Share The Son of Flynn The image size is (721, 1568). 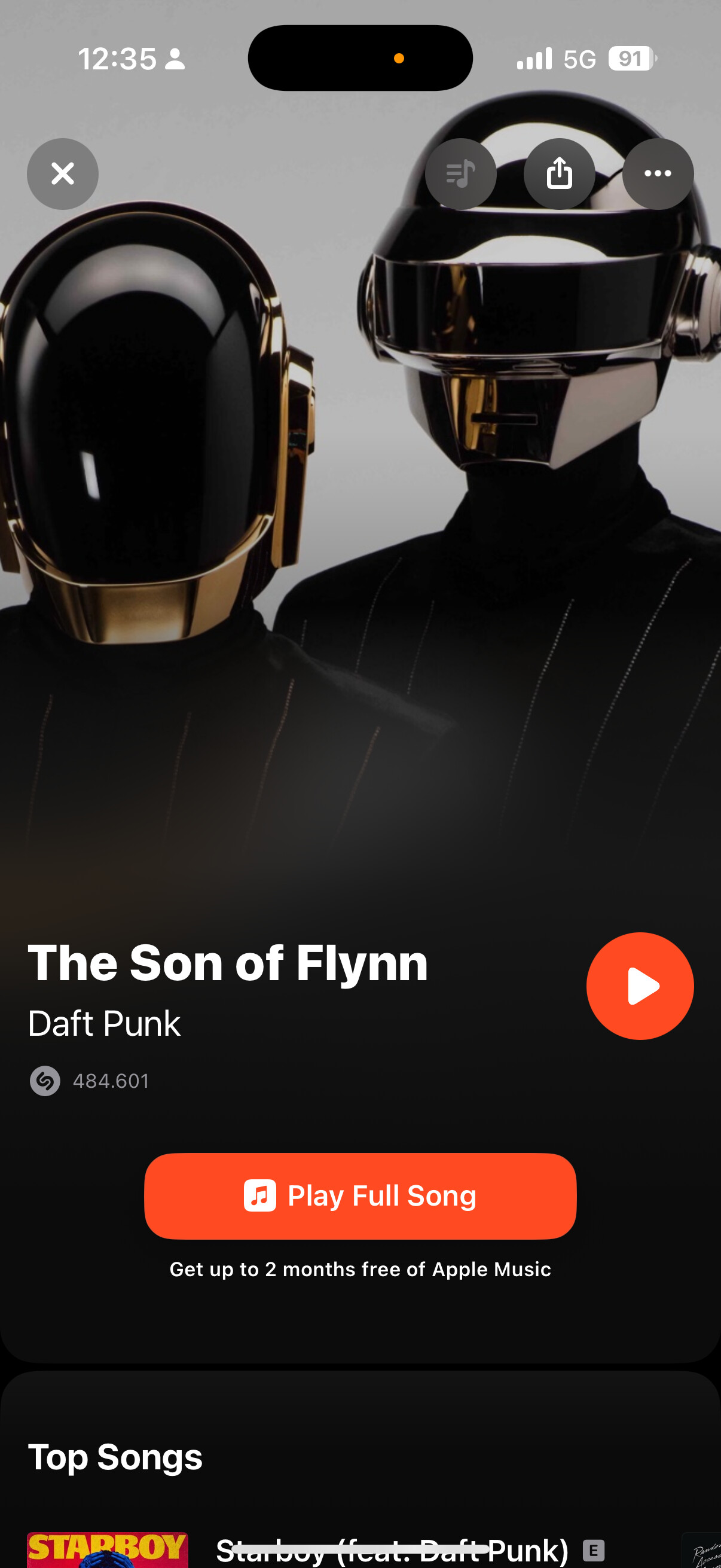pyautogui.click(x=559, y=174)
